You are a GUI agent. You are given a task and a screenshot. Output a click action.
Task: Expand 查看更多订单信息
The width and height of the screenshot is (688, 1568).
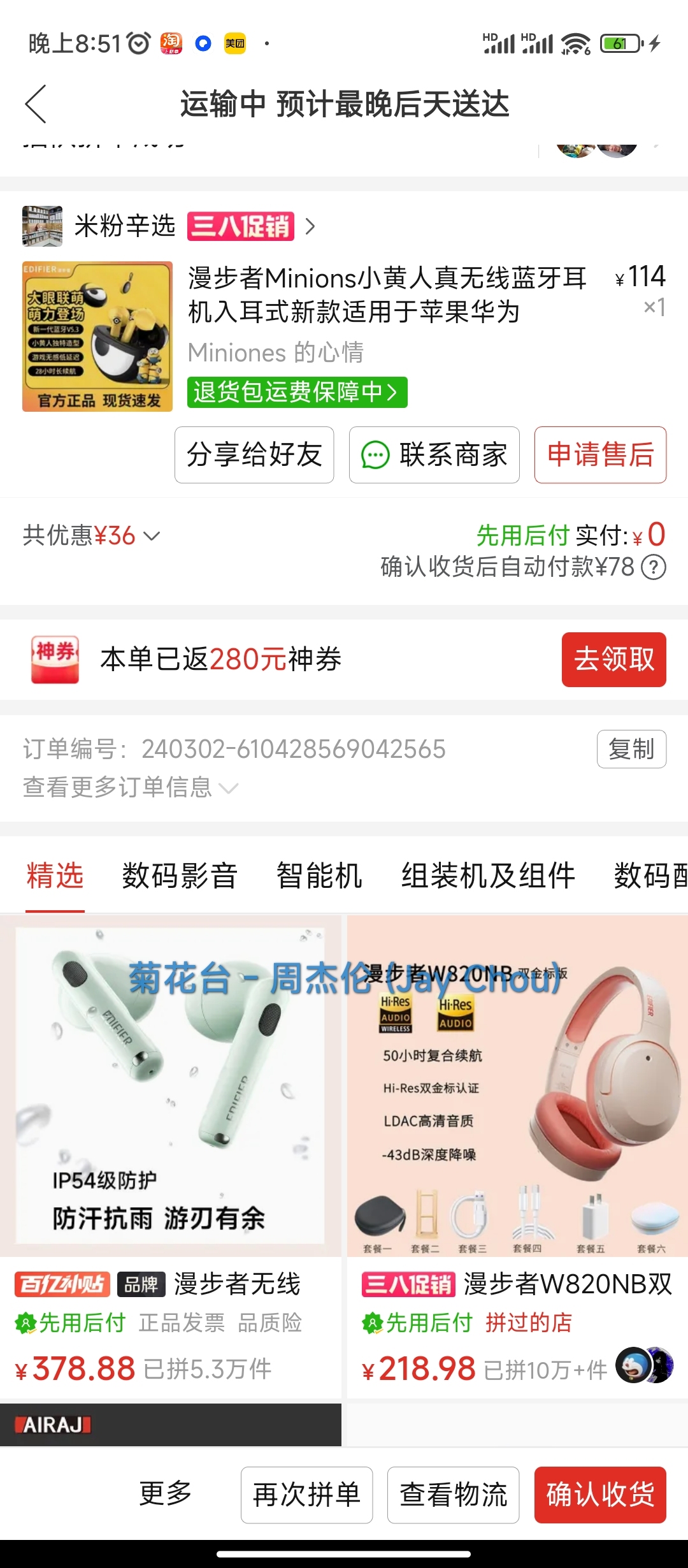[131, 788]
